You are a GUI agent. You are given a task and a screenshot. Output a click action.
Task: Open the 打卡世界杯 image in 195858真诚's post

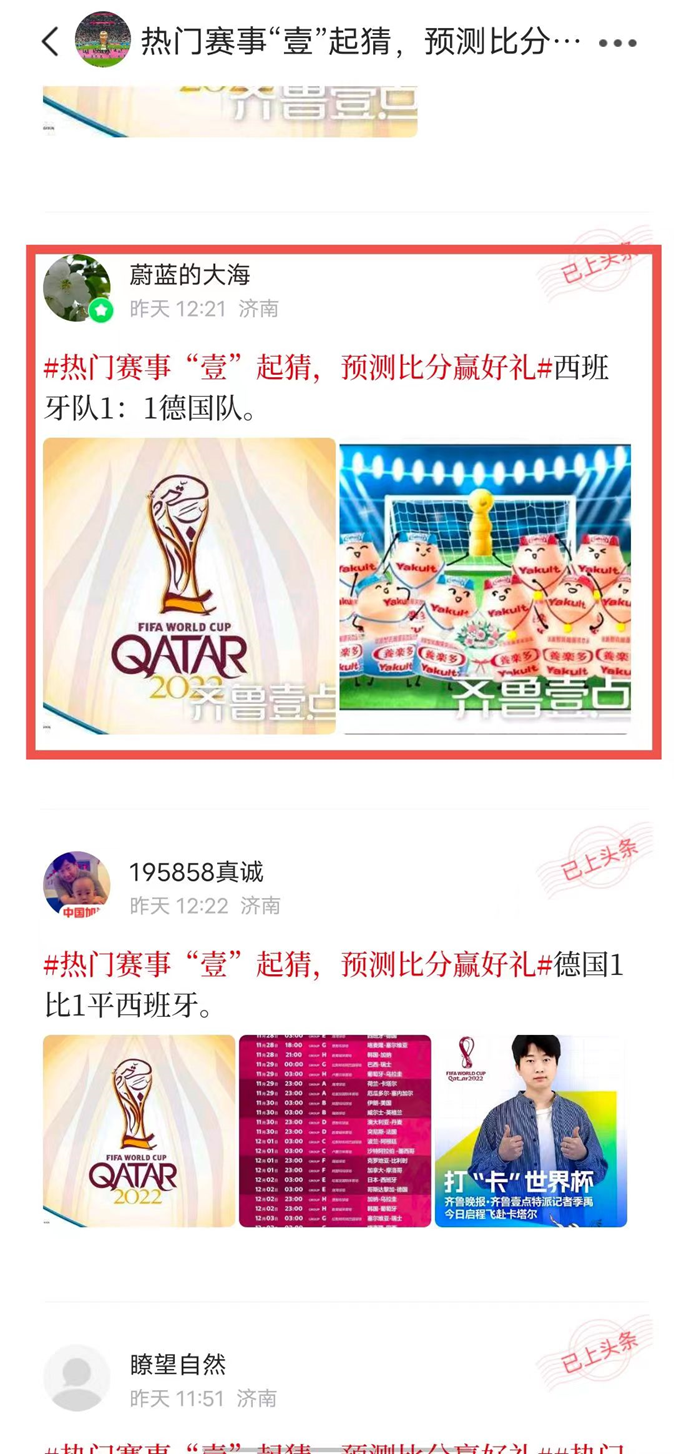(x=531, y=1131)
